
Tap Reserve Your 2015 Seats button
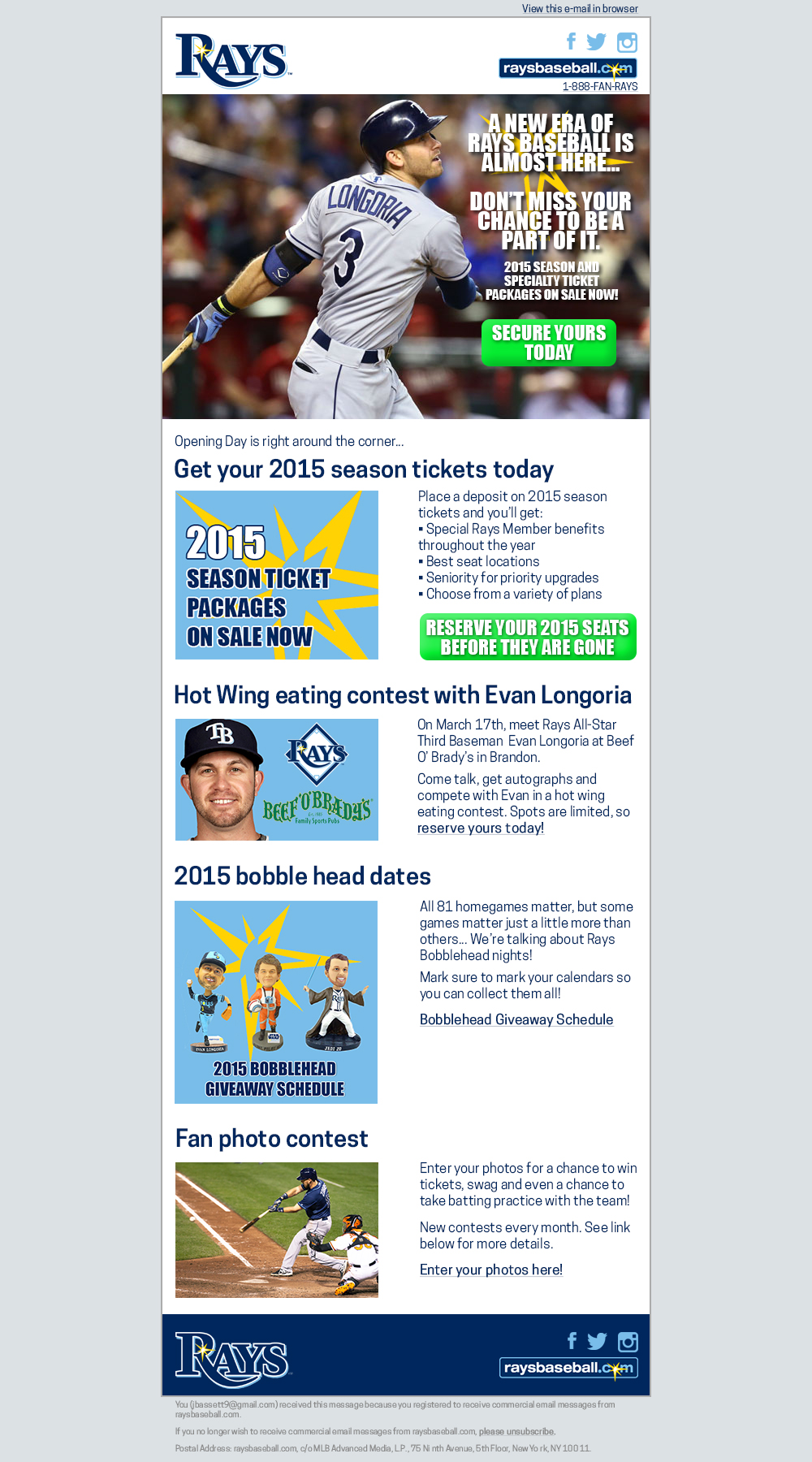[x=528, y=637]
